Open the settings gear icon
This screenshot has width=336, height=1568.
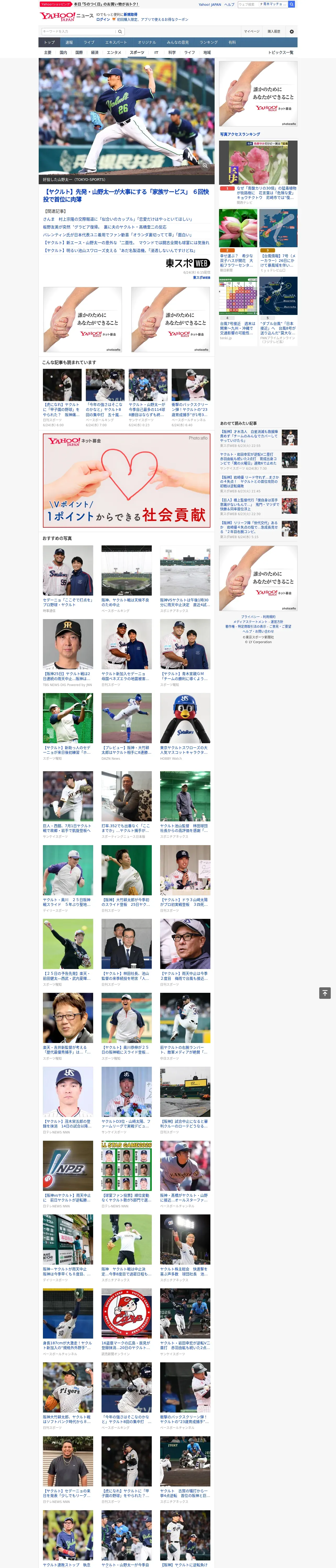click(x=292, y=31)
